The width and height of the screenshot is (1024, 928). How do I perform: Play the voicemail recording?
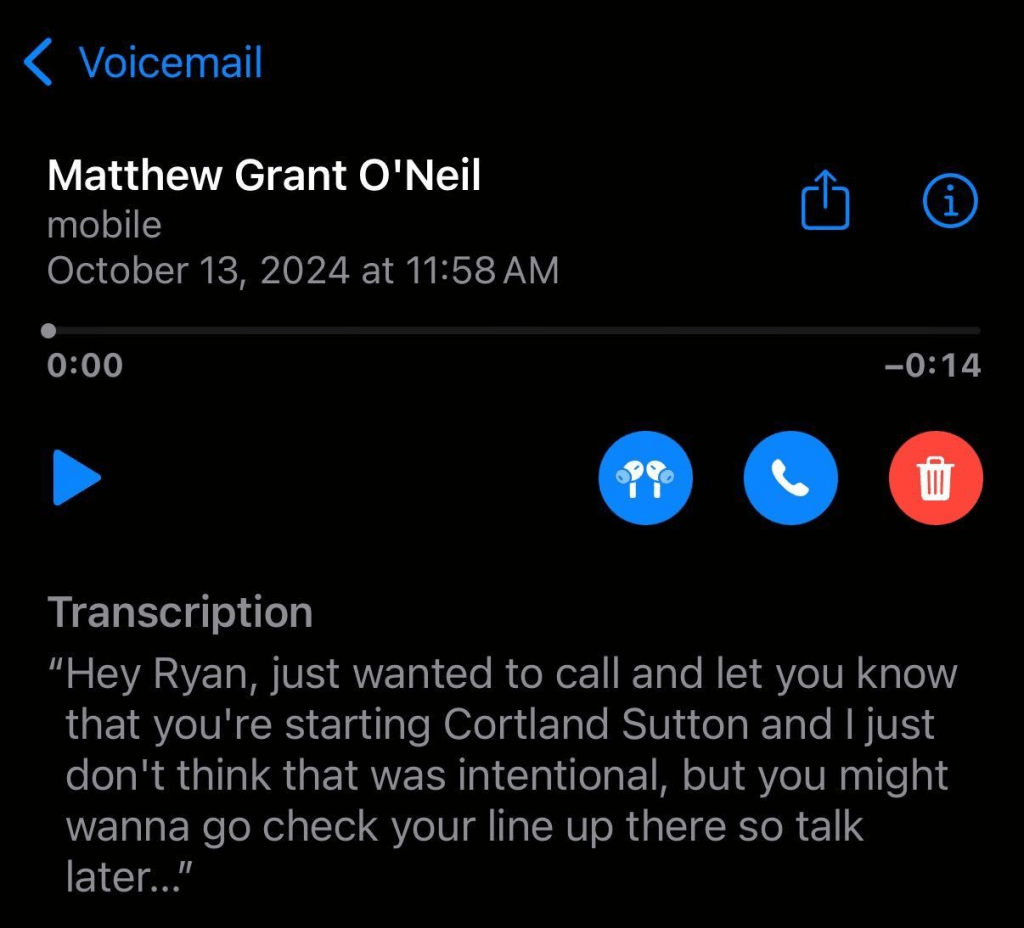[x=77, y=479]
